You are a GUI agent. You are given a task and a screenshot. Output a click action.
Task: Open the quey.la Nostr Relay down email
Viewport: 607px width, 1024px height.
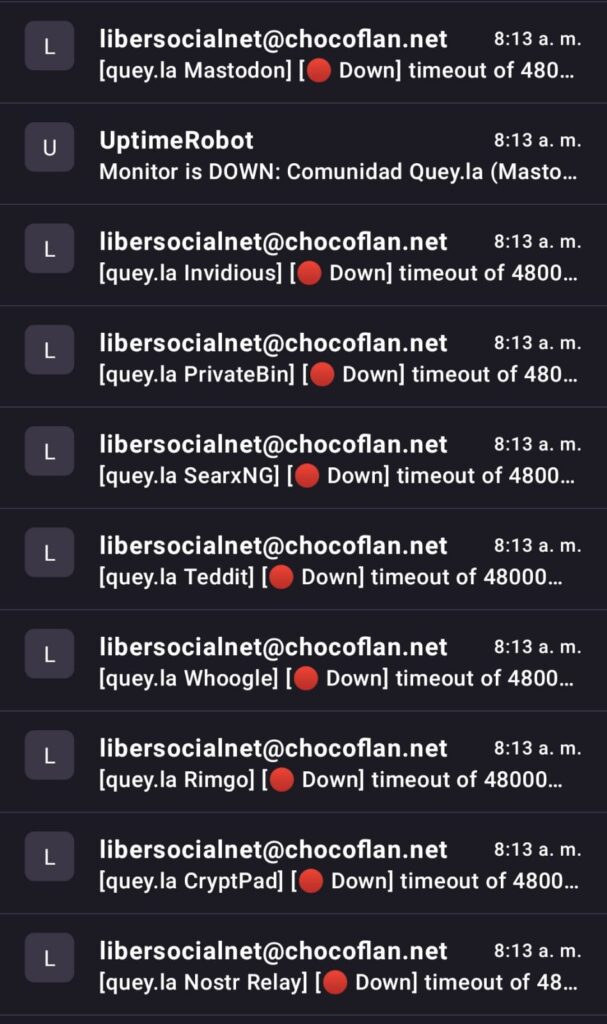pos(338,966)
